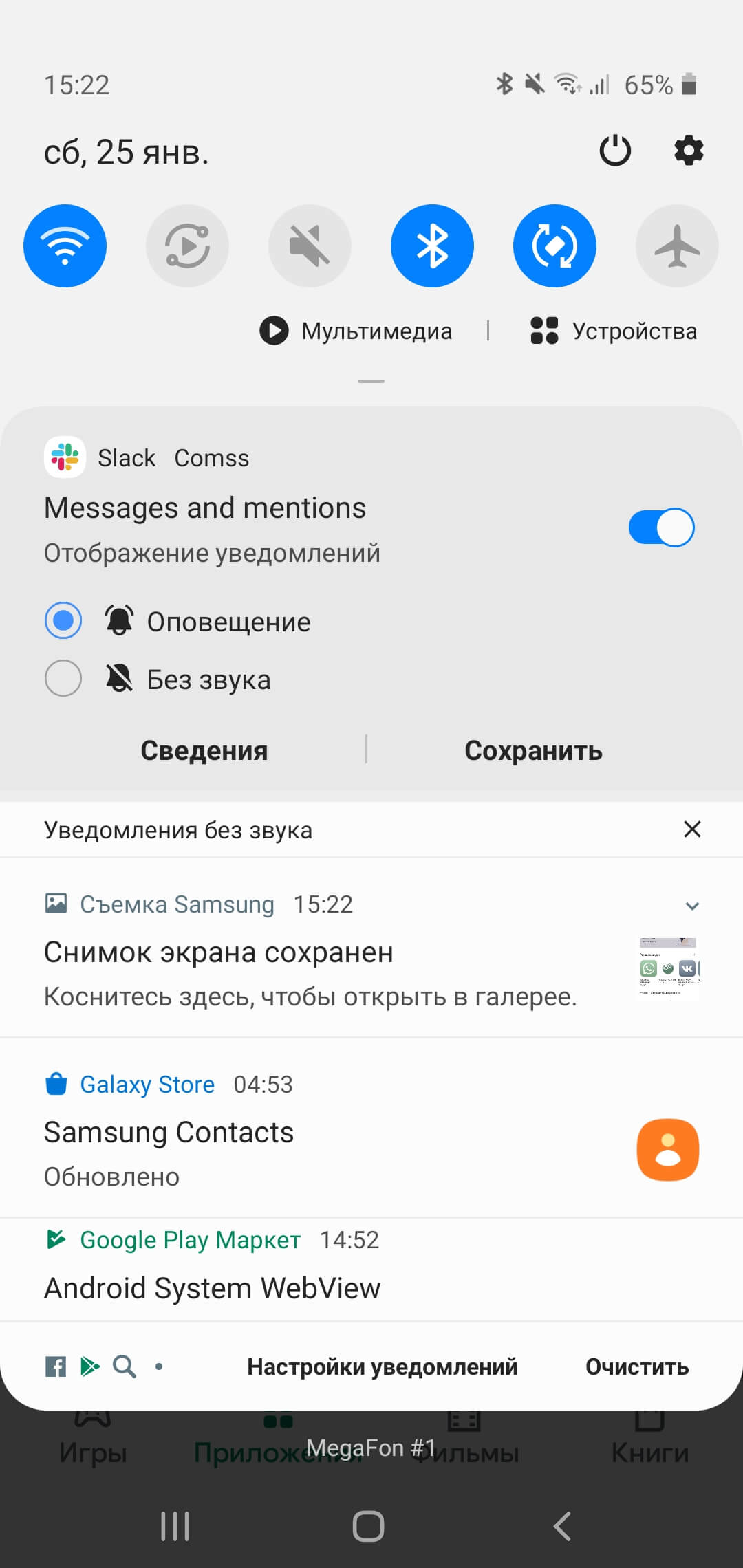Tap Сохранить to save notification settings
This screenshot has width=743, height=1568.
533,750
